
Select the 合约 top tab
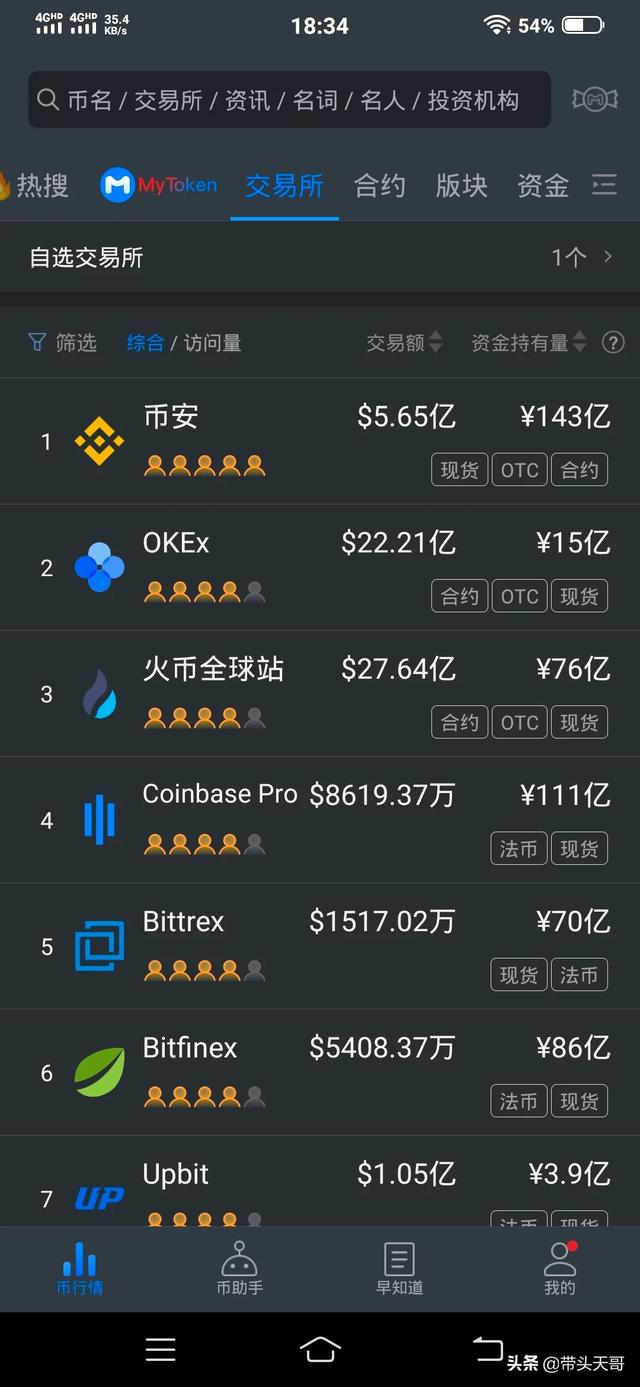tap(380, 185)
